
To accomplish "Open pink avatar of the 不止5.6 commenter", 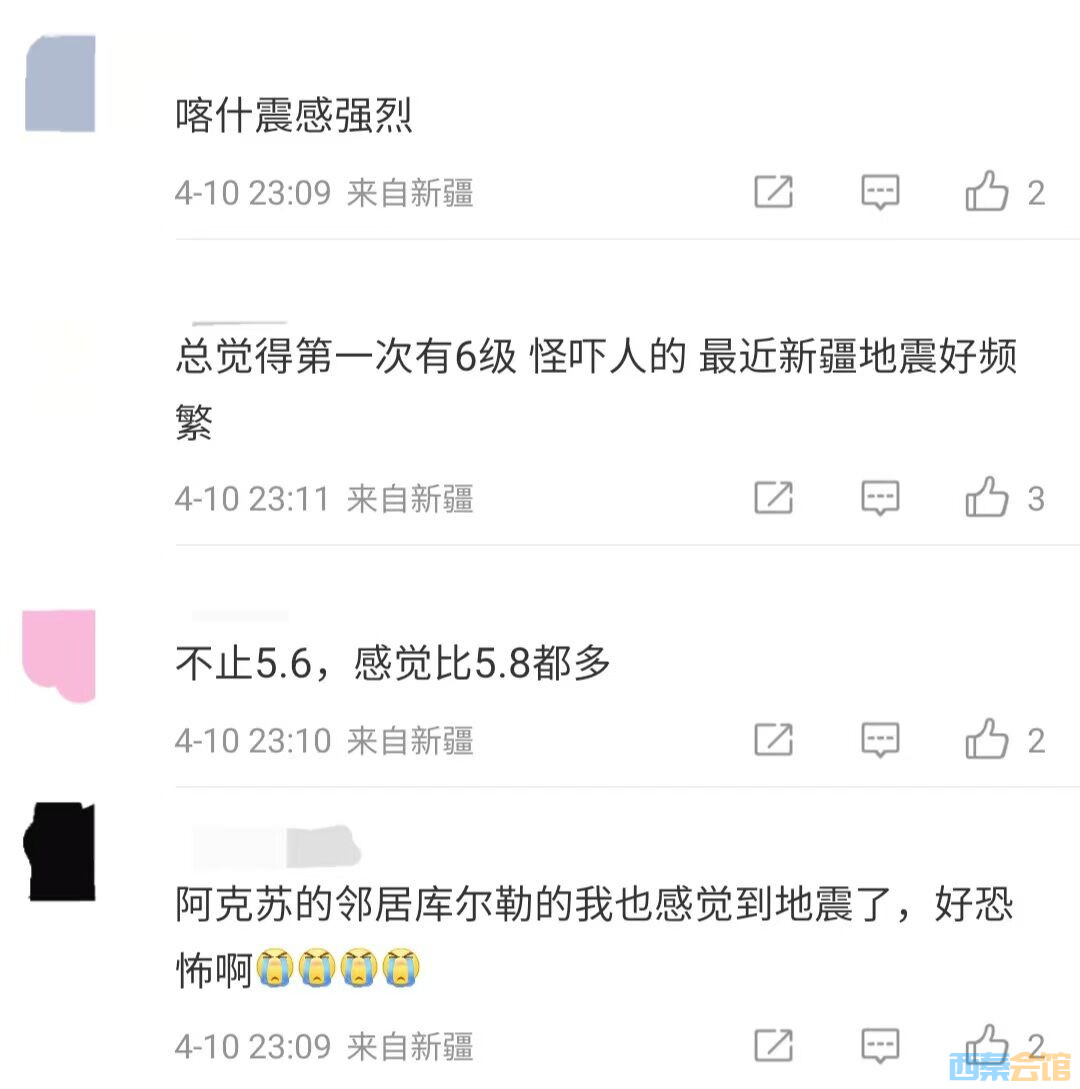I will (60, 655).
